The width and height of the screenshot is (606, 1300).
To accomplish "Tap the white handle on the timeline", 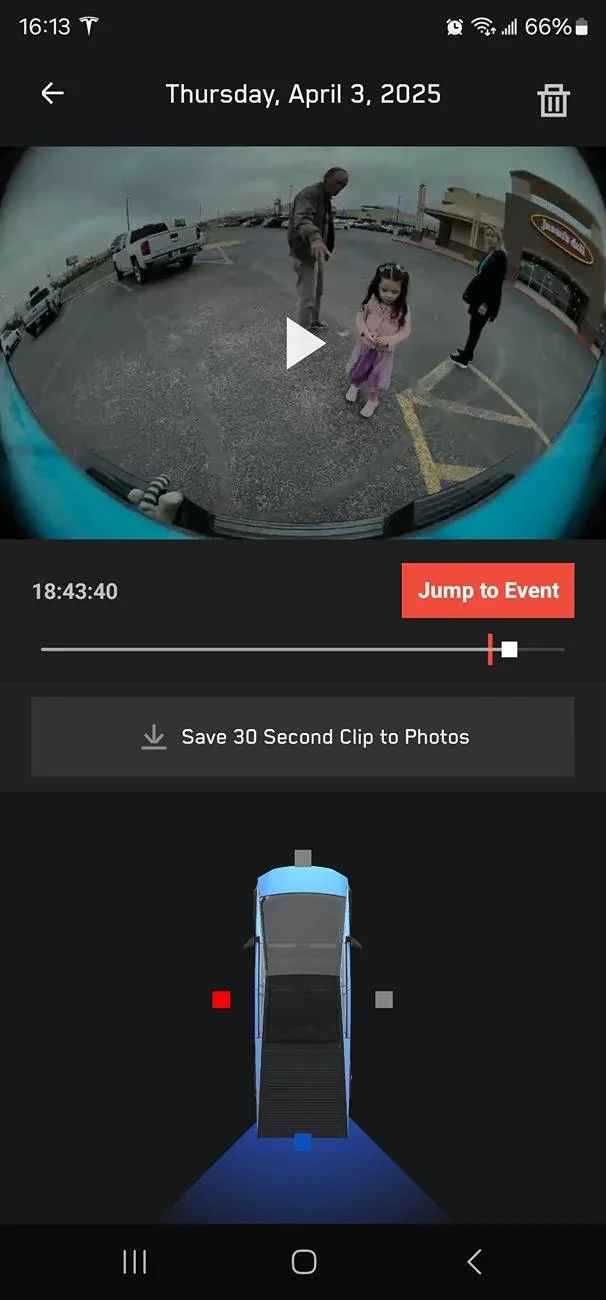I will point(510,649).
